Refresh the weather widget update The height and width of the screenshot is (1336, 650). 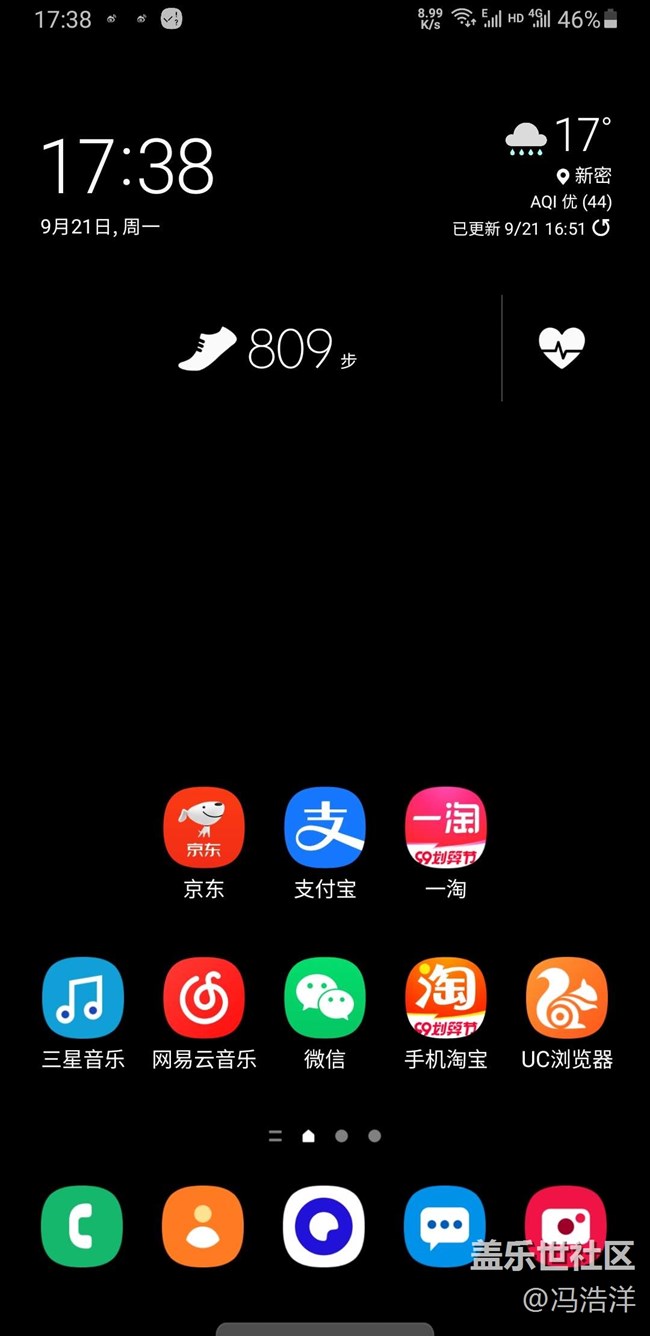tap(601, 228)
